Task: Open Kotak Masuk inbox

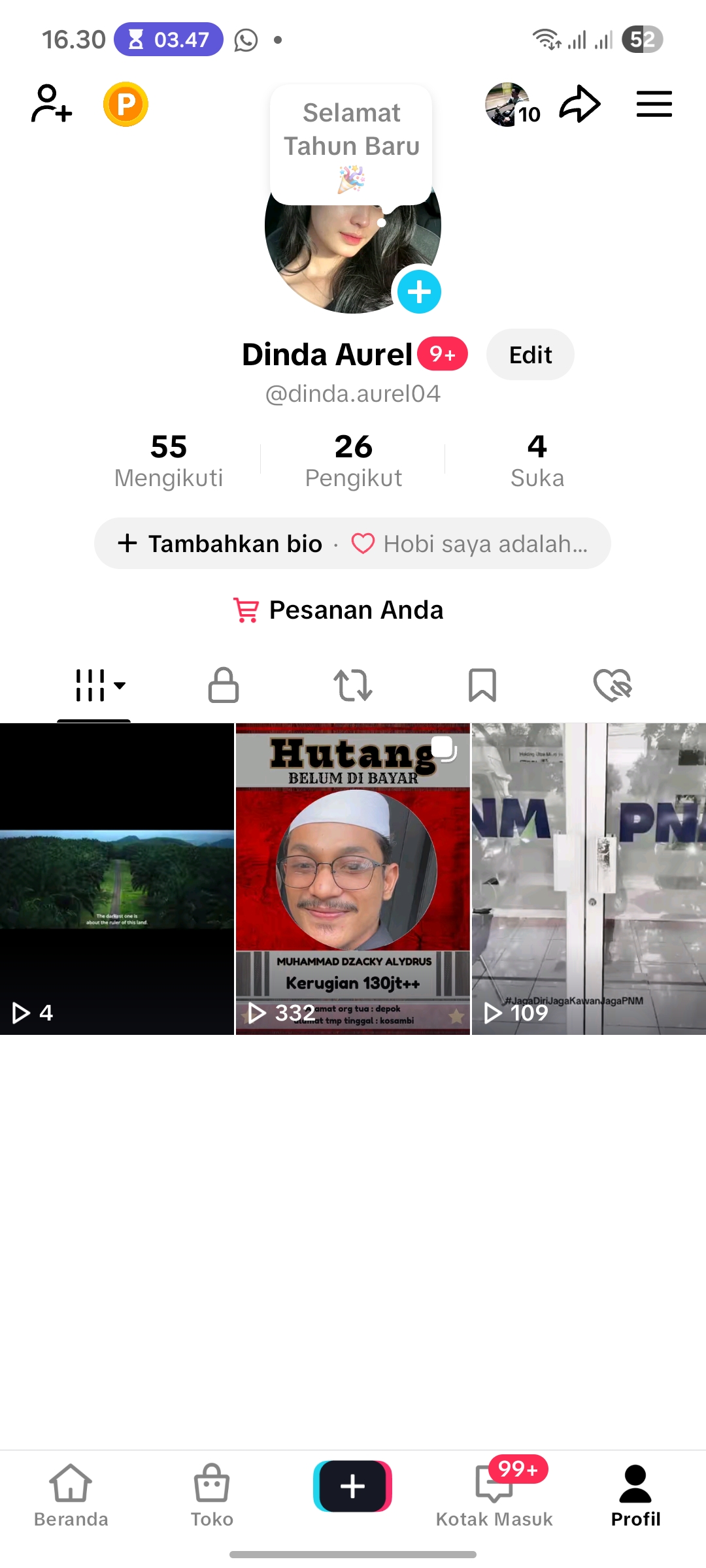Action: pos(494,1494)
